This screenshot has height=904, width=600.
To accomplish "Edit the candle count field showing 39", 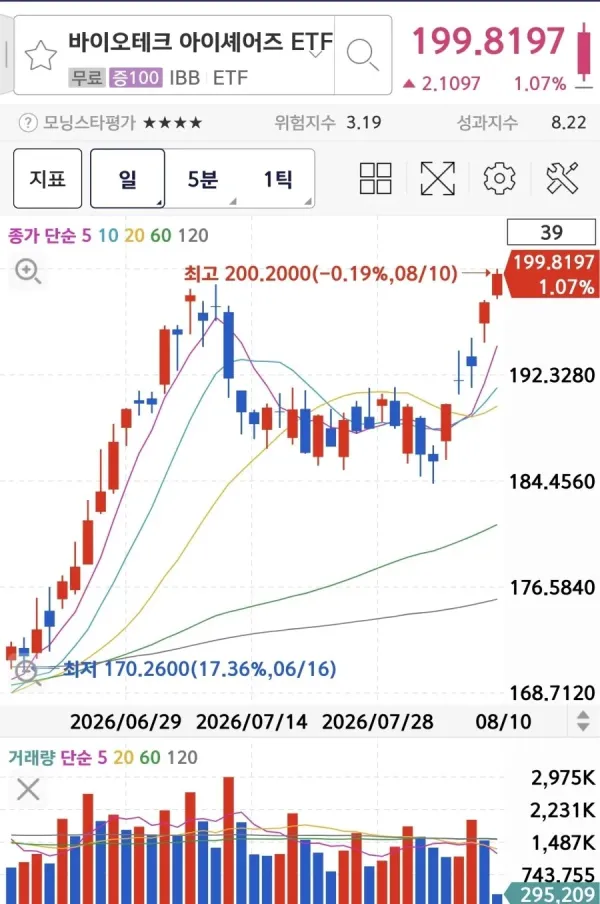I will (x=551, y=232).
